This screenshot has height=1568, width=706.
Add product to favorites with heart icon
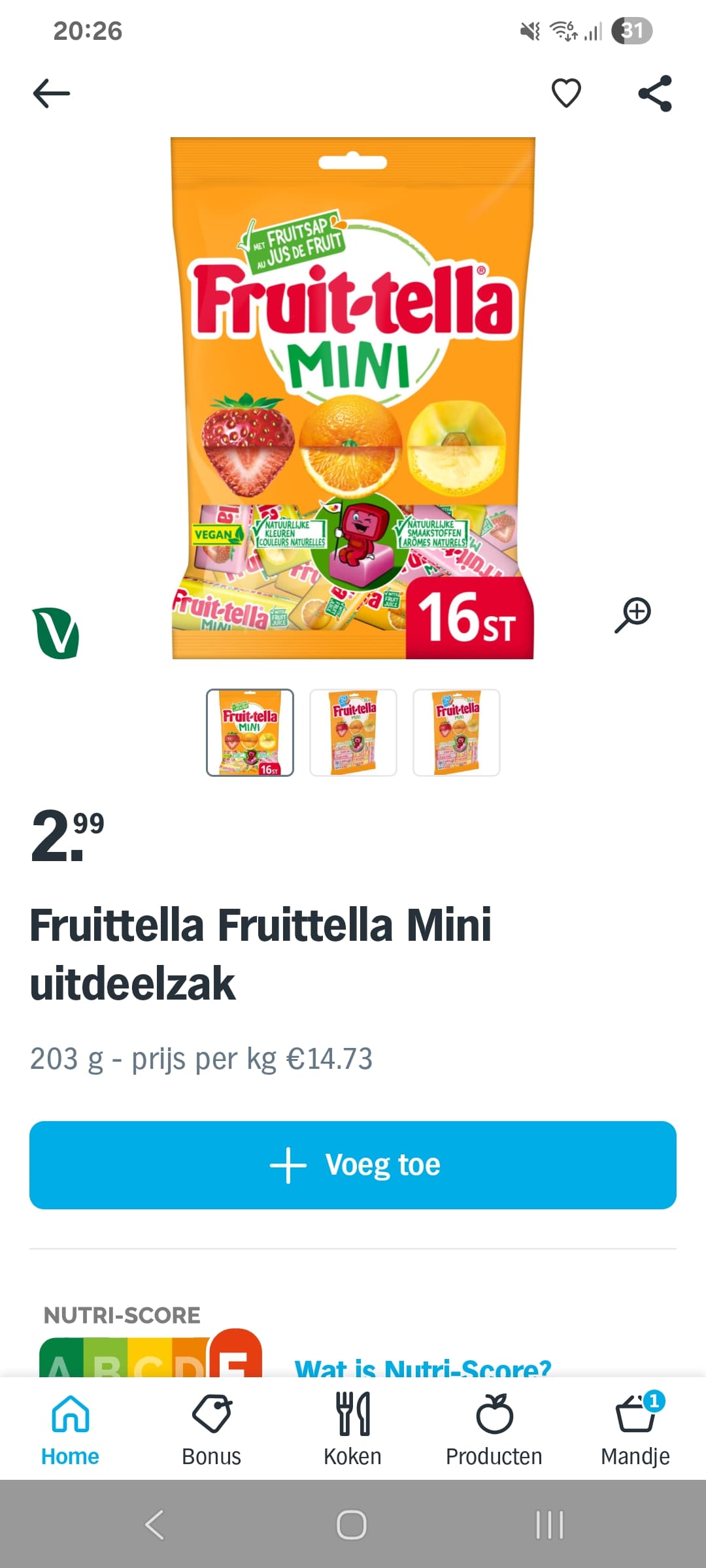coord(566,93)
